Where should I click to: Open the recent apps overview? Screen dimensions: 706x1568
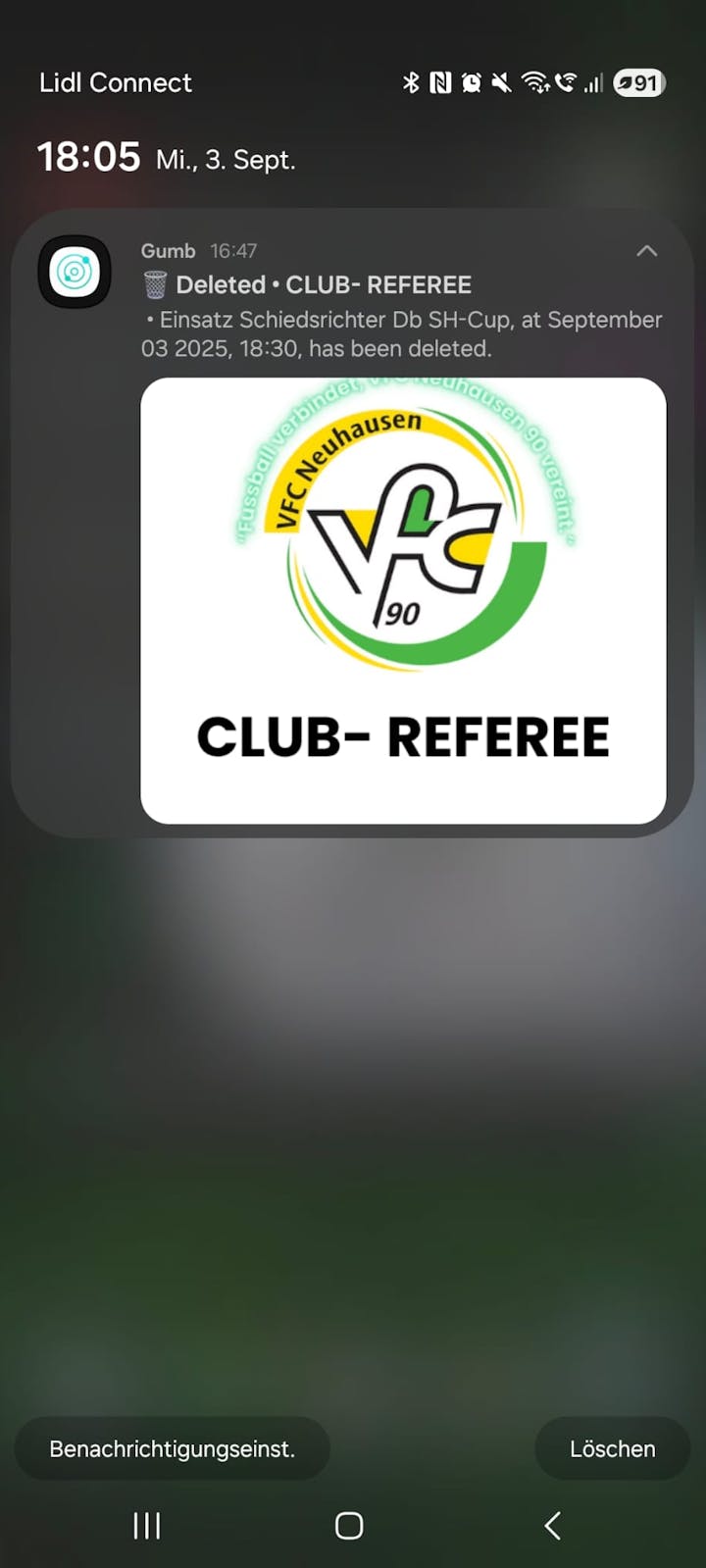click(147, 1525)
